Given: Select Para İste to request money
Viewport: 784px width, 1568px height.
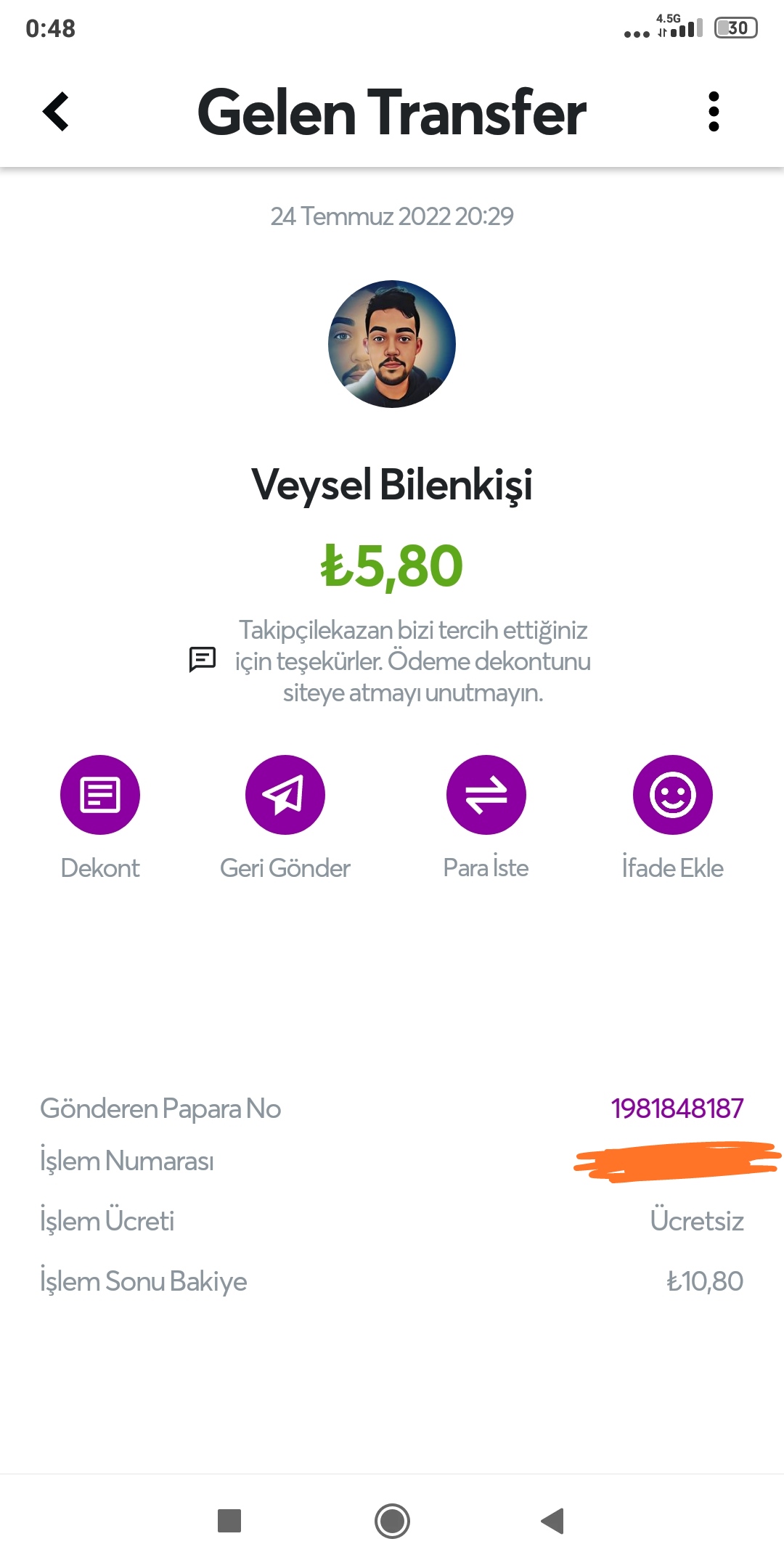Looking at the screenshot, I should click(486, 795).
